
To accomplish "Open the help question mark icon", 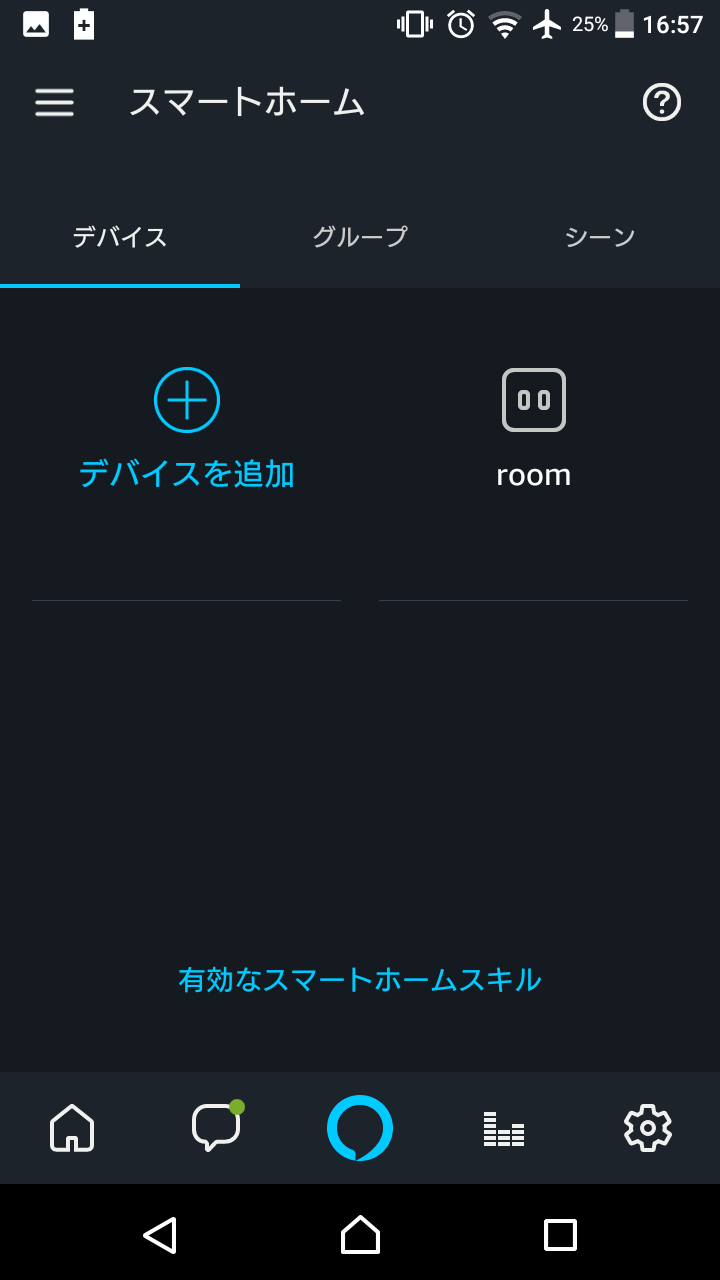I will (x=662, y=102).
